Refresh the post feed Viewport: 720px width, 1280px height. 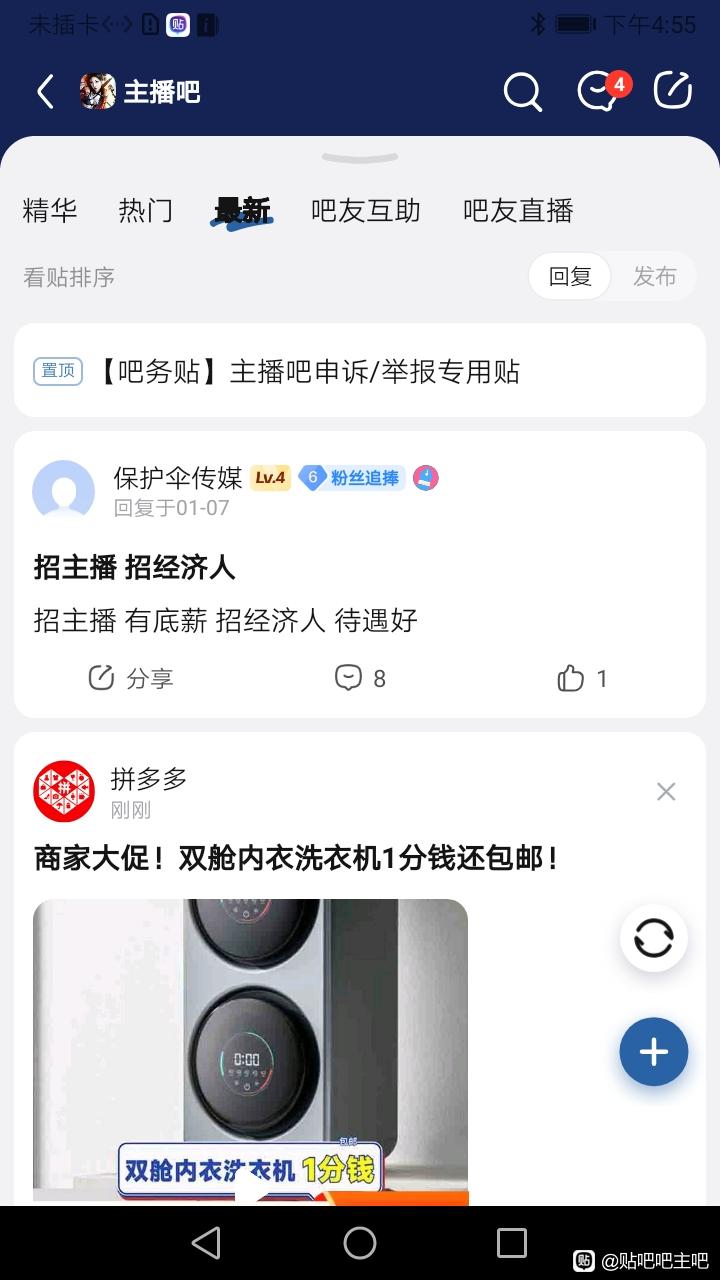[x=654, y=939]
